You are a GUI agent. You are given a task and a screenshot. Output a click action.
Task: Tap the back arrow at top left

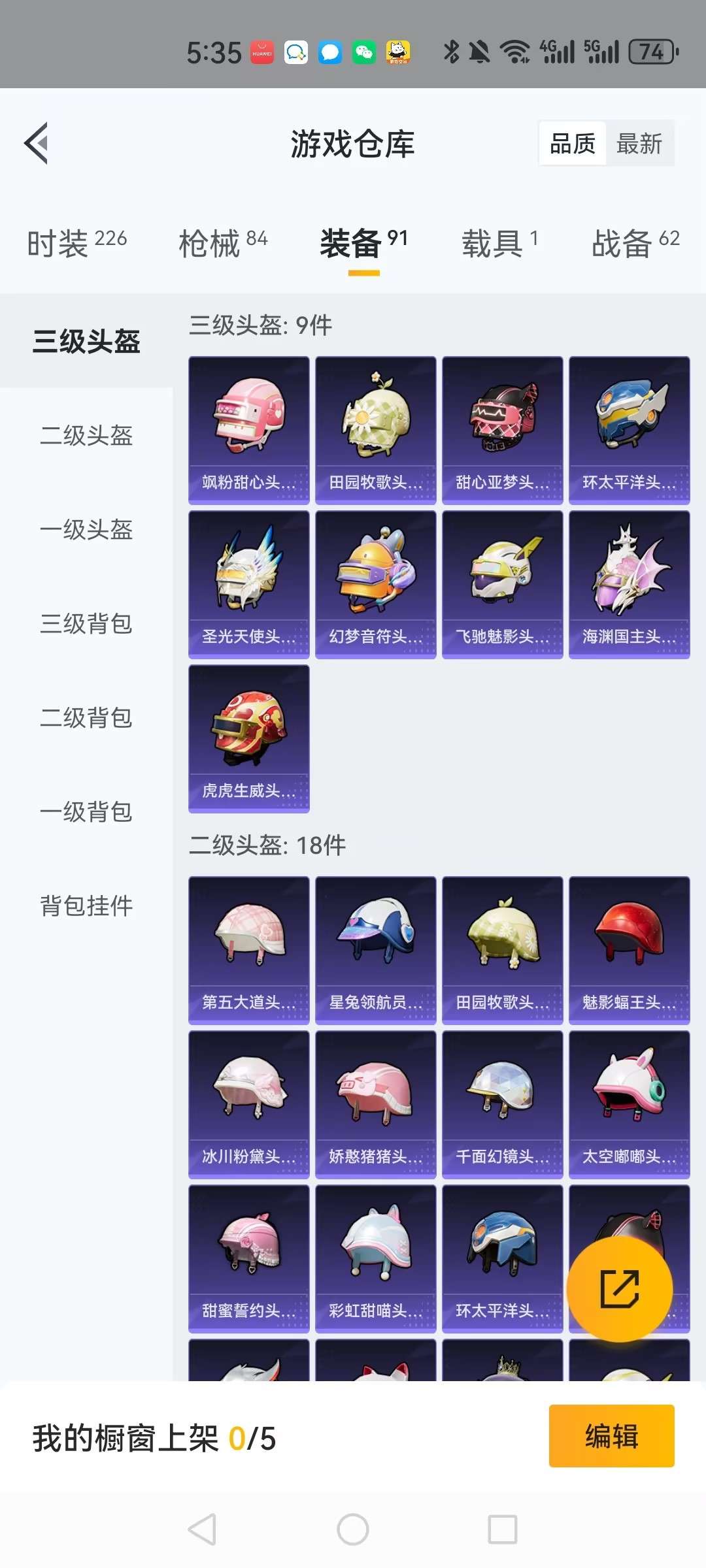pos(36,144)
